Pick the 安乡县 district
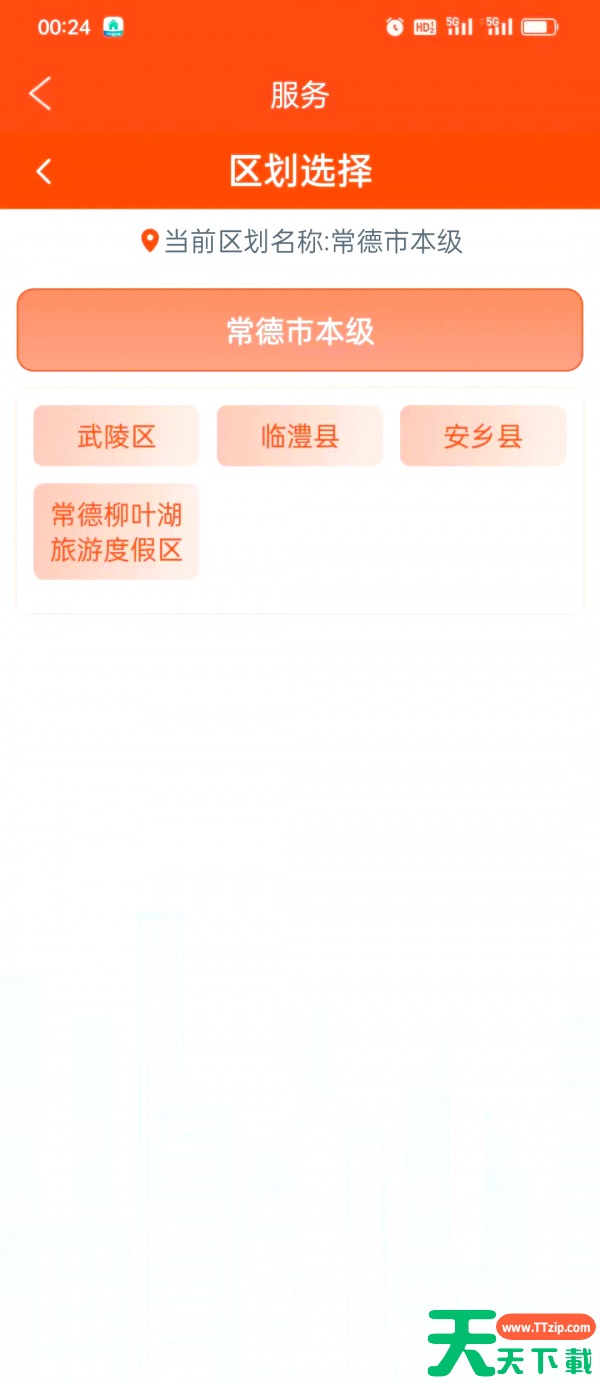Image resolution: width=600 pixels, height=1383 pixels. [483, 436]
